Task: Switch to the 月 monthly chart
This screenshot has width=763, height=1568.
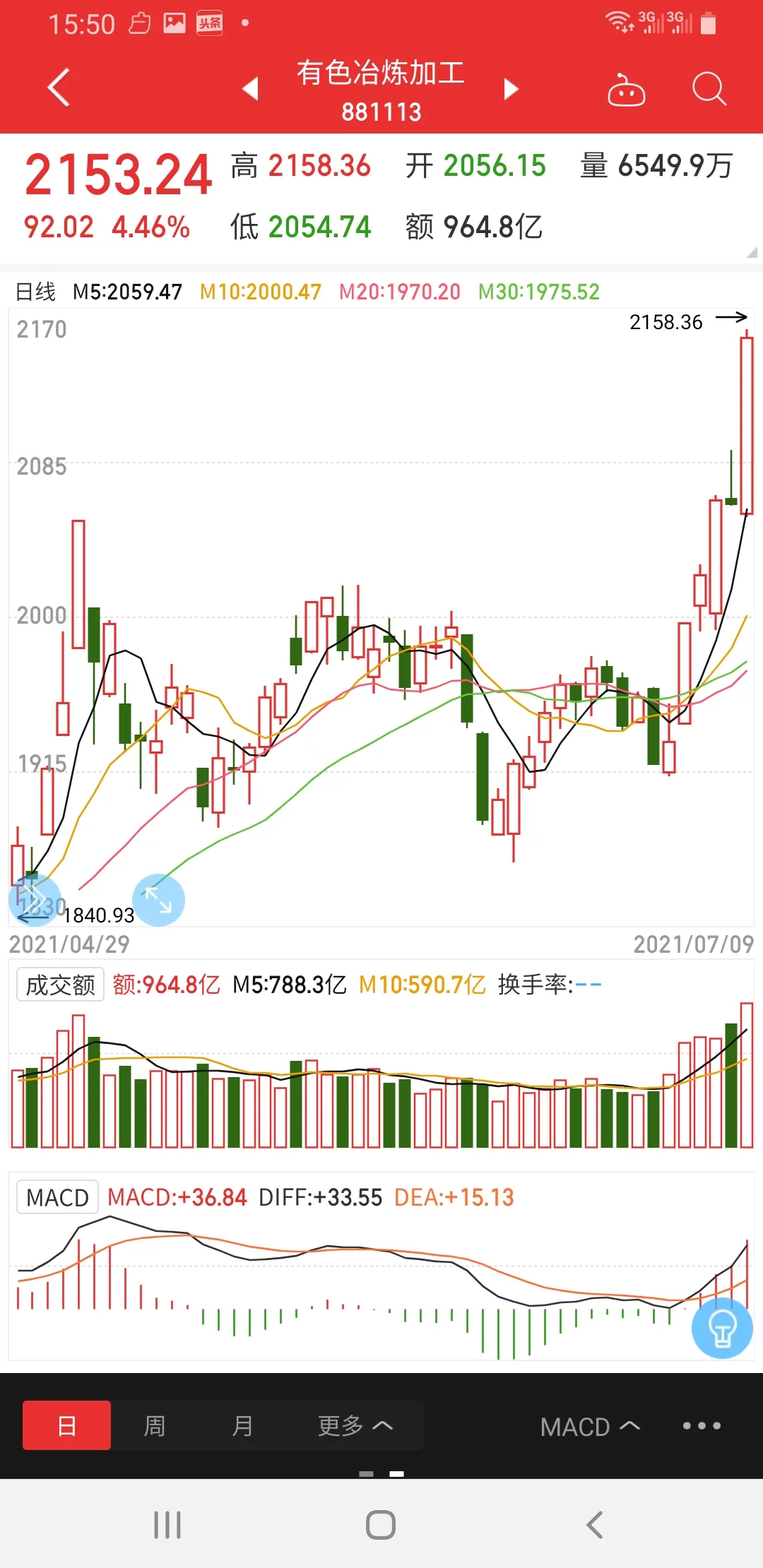Action: click(x=242, y=1425)
